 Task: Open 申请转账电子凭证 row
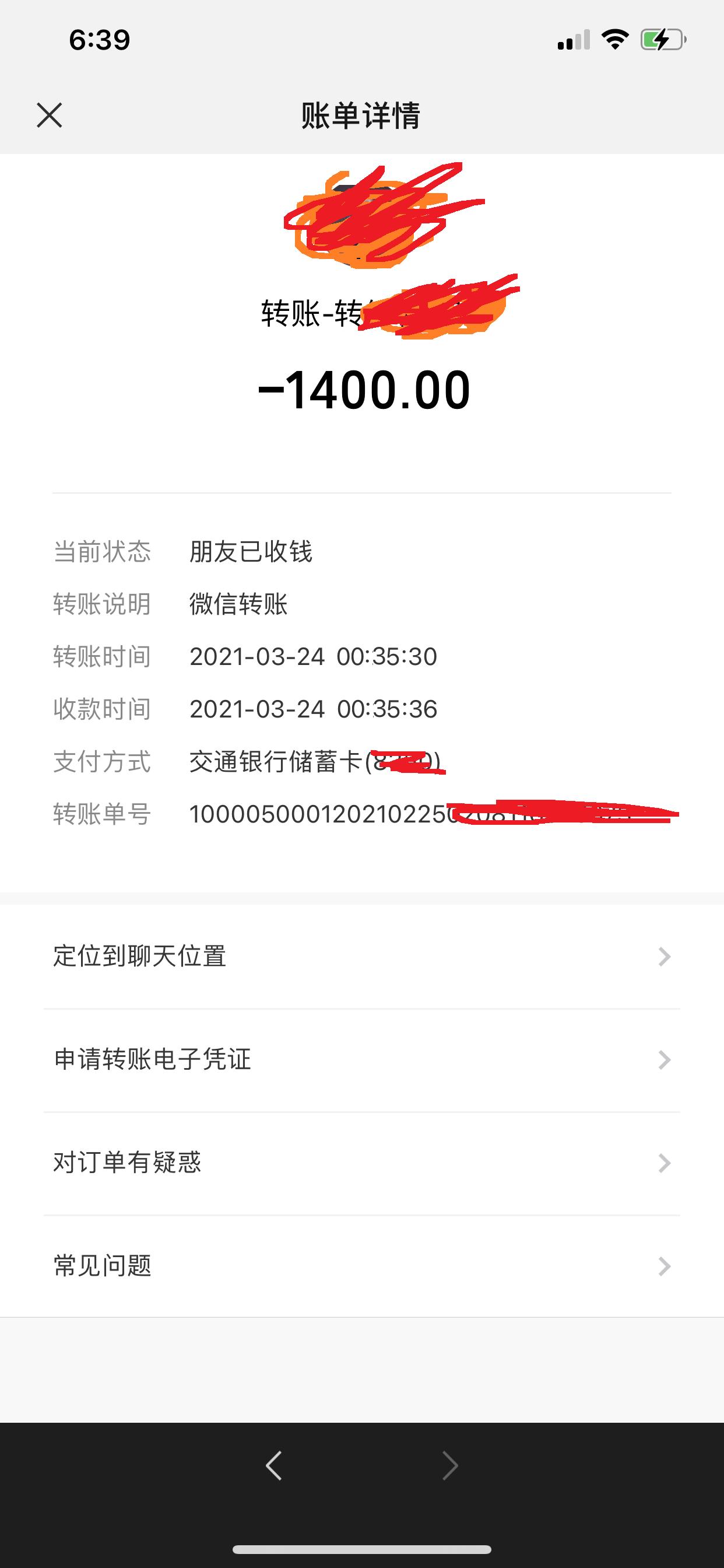tap(361, 1060)
